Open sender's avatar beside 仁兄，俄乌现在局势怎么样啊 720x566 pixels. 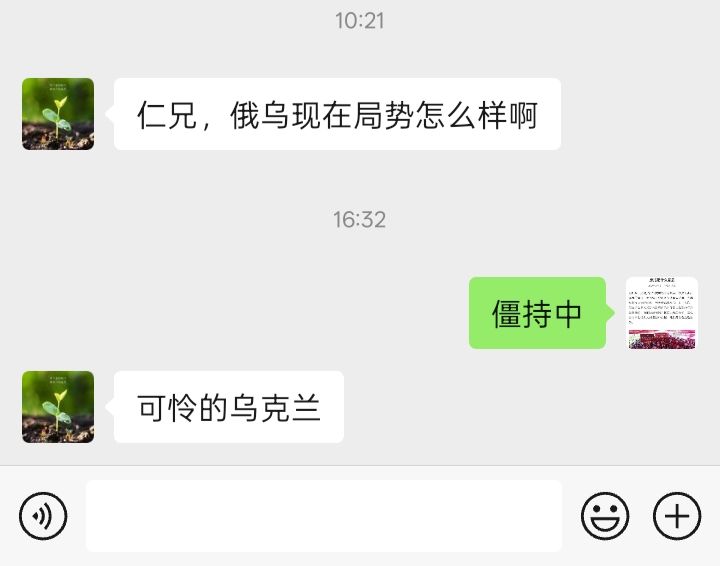(58, 114)
